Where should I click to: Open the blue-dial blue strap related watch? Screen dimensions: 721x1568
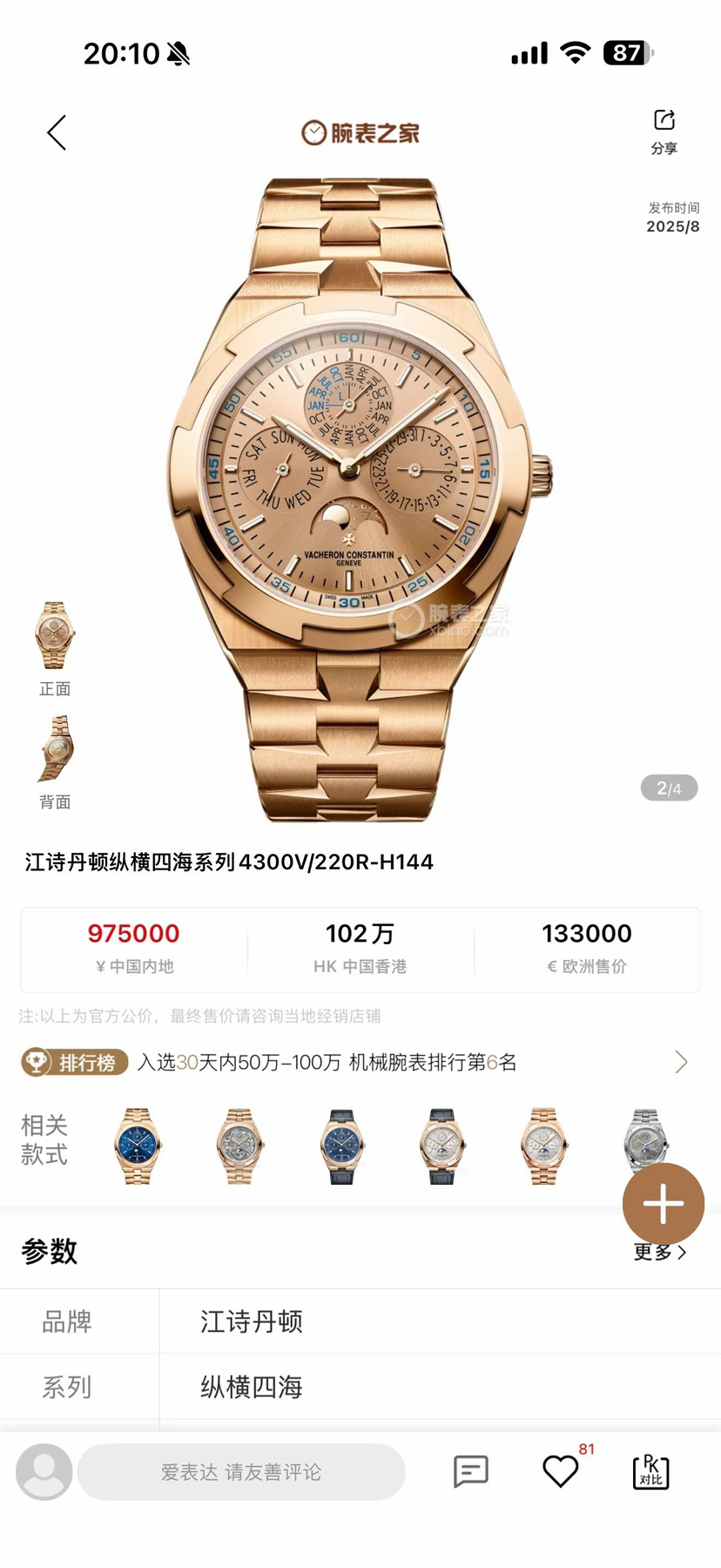click(340, 1145)
